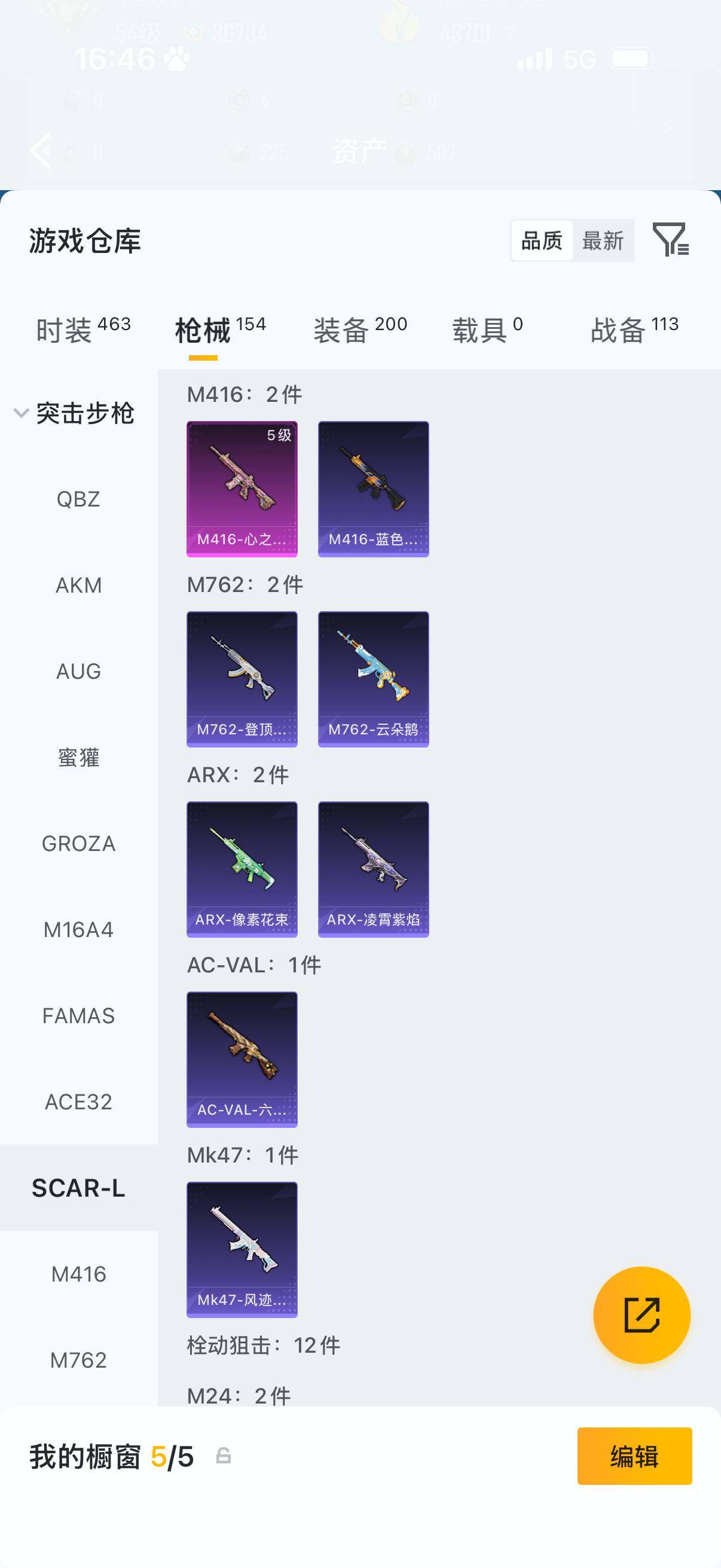Viewport: 721px width, 1568px height.
Task: Select SCAR-L in the side list
Action: 78,1188
